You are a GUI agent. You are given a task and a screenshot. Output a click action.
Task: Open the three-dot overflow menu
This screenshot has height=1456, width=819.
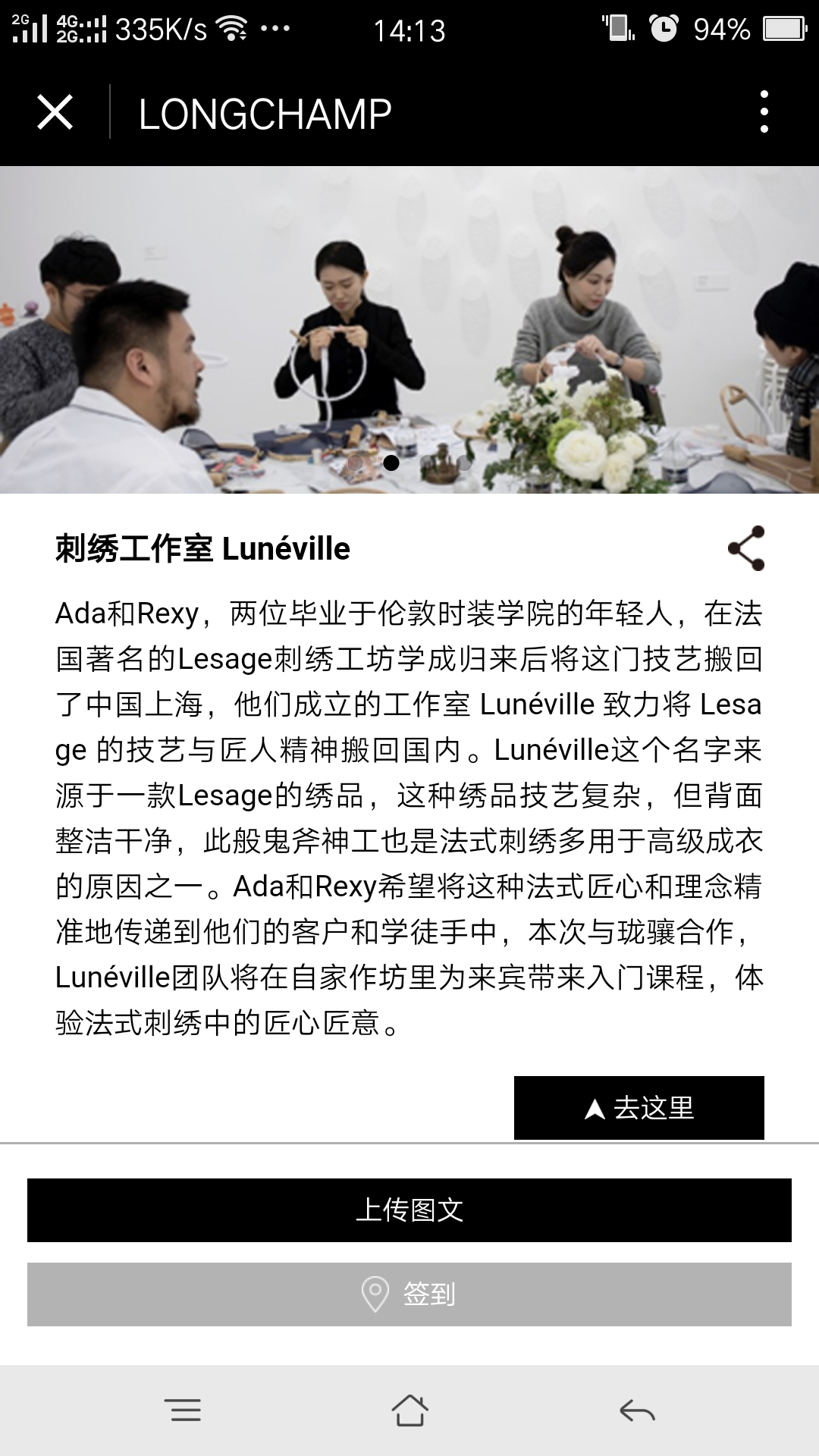764,112
